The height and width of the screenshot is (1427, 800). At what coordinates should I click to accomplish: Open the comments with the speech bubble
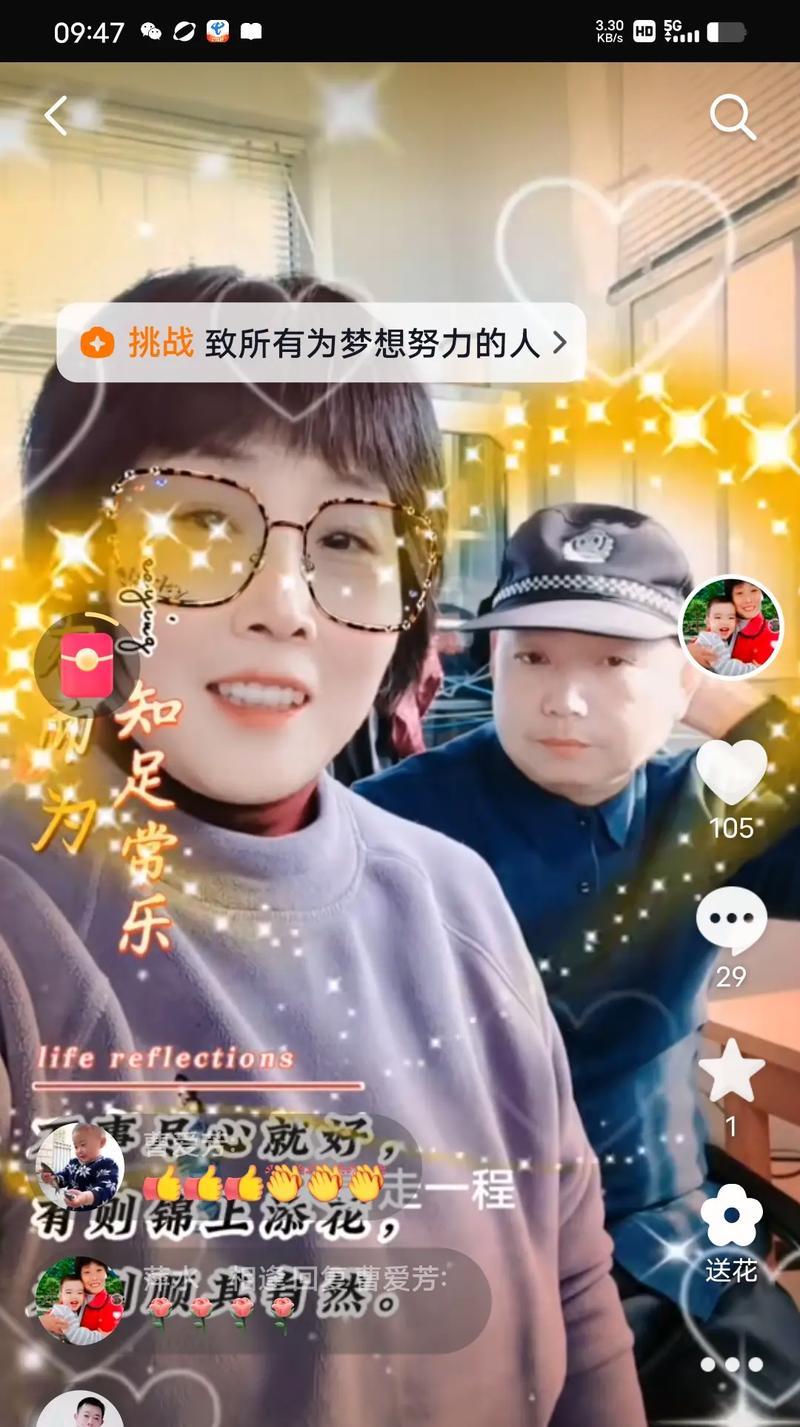click(731, 920)
